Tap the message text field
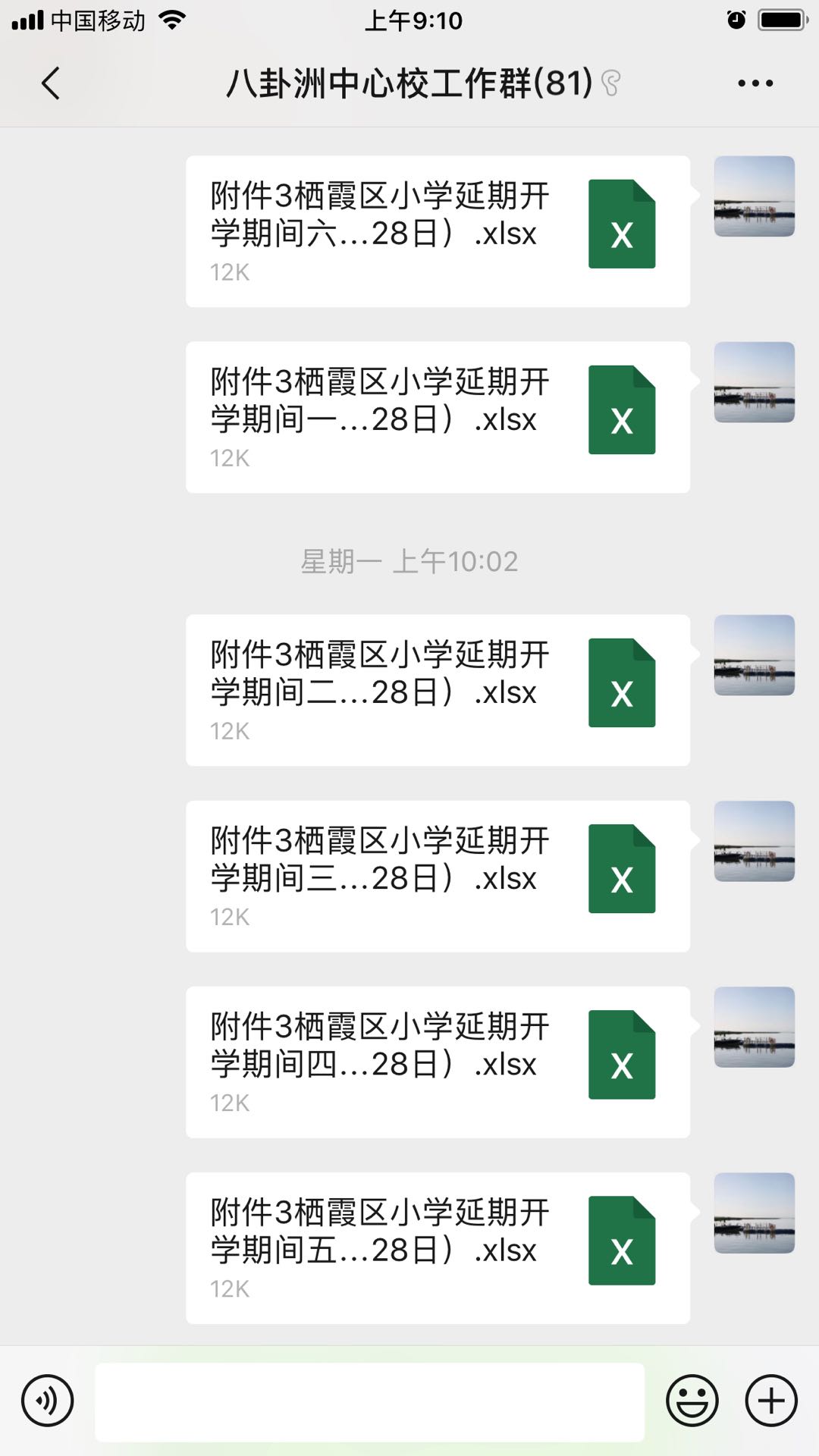The height and width of the screenshot is (1456, 819). [x=369, y=1401]
